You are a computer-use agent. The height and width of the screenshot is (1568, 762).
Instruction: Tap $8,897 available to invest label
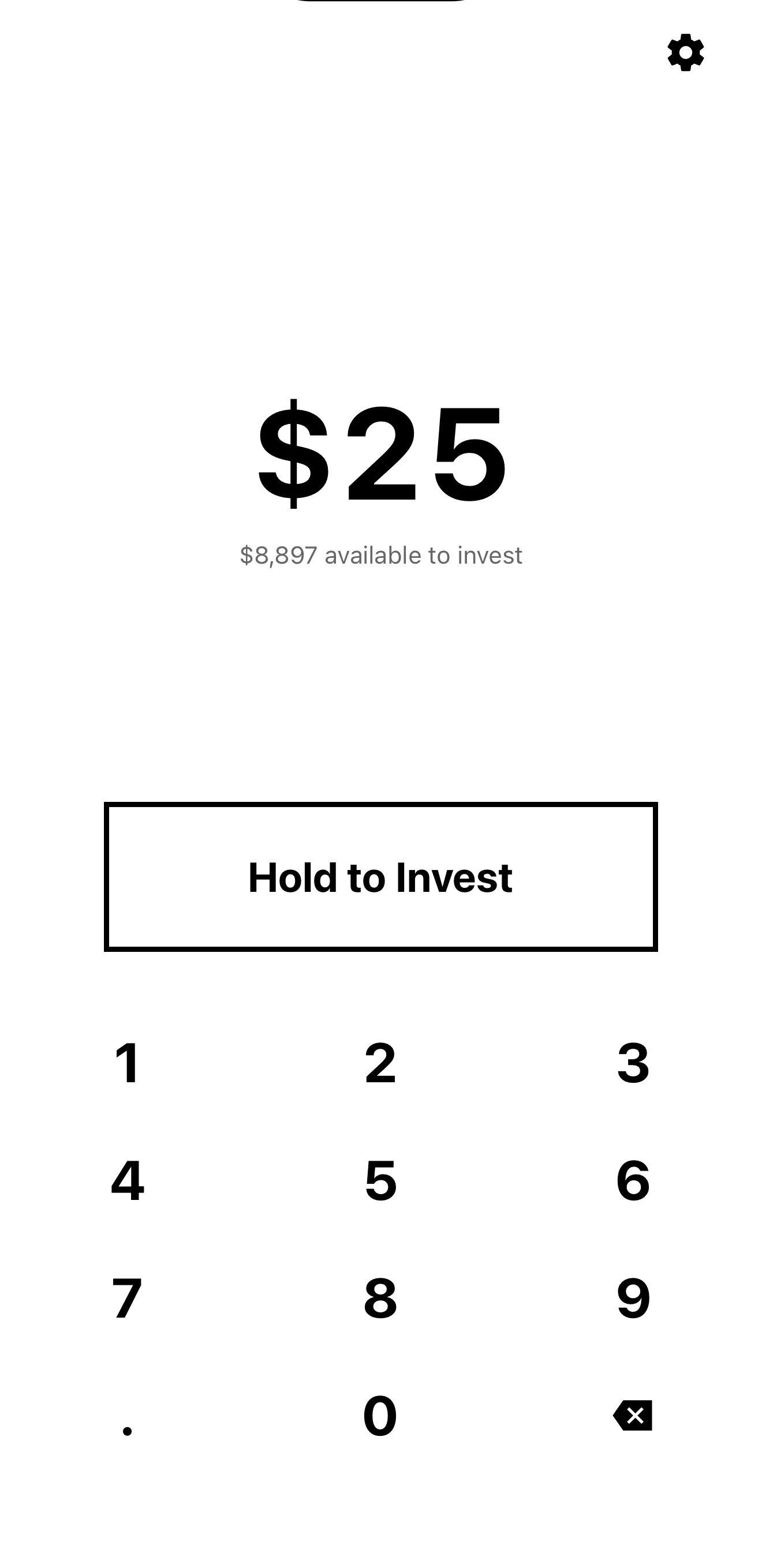click(x=380, y=554)
